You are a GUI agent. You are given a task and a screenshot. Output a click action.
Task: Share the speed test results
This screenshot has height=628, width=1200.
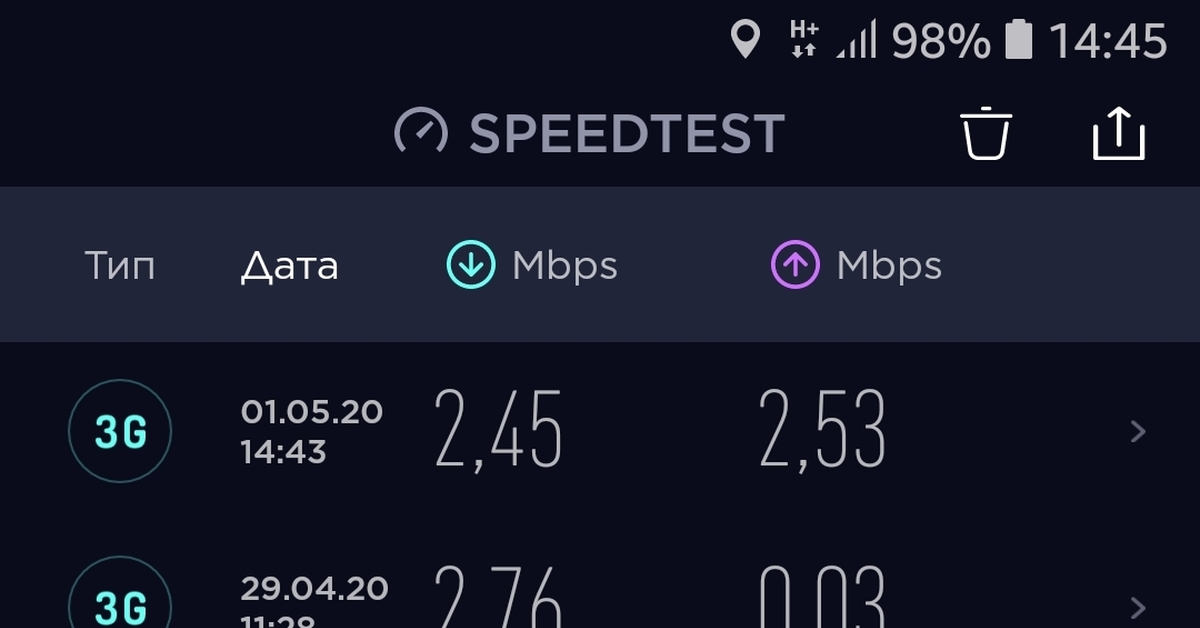(1117, 133)
